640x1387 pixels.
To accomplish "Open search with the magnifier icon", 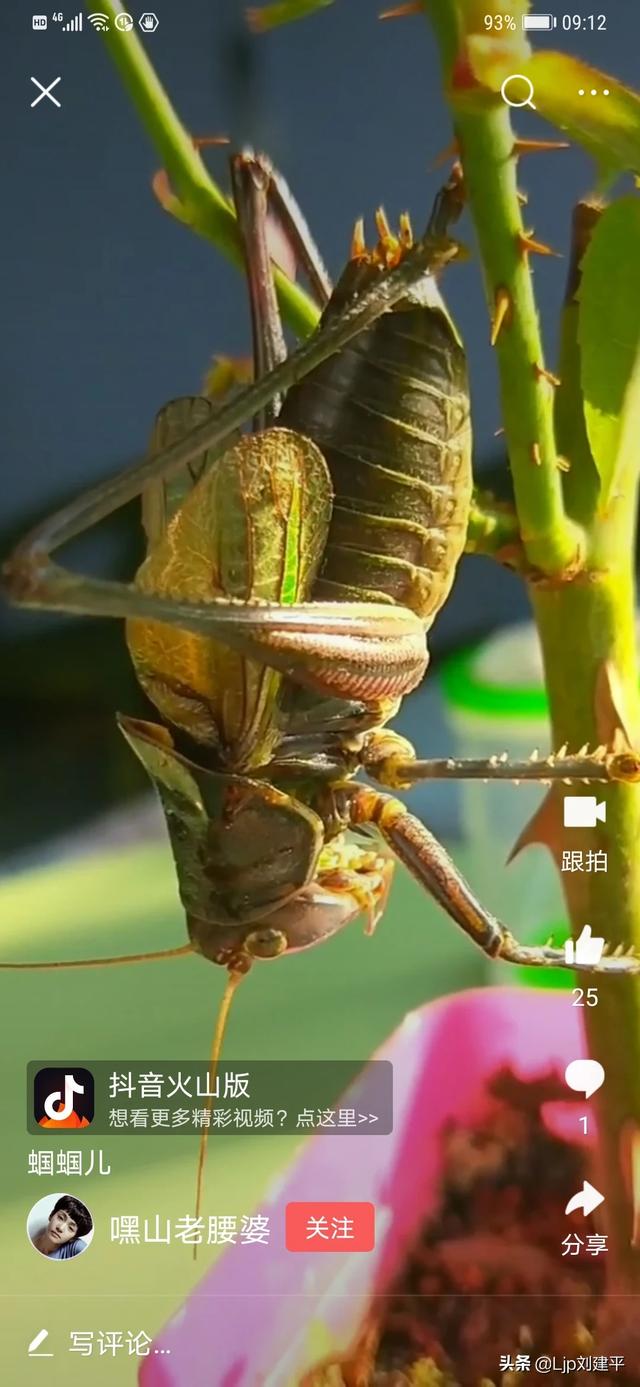I will (x=517, y=92).
